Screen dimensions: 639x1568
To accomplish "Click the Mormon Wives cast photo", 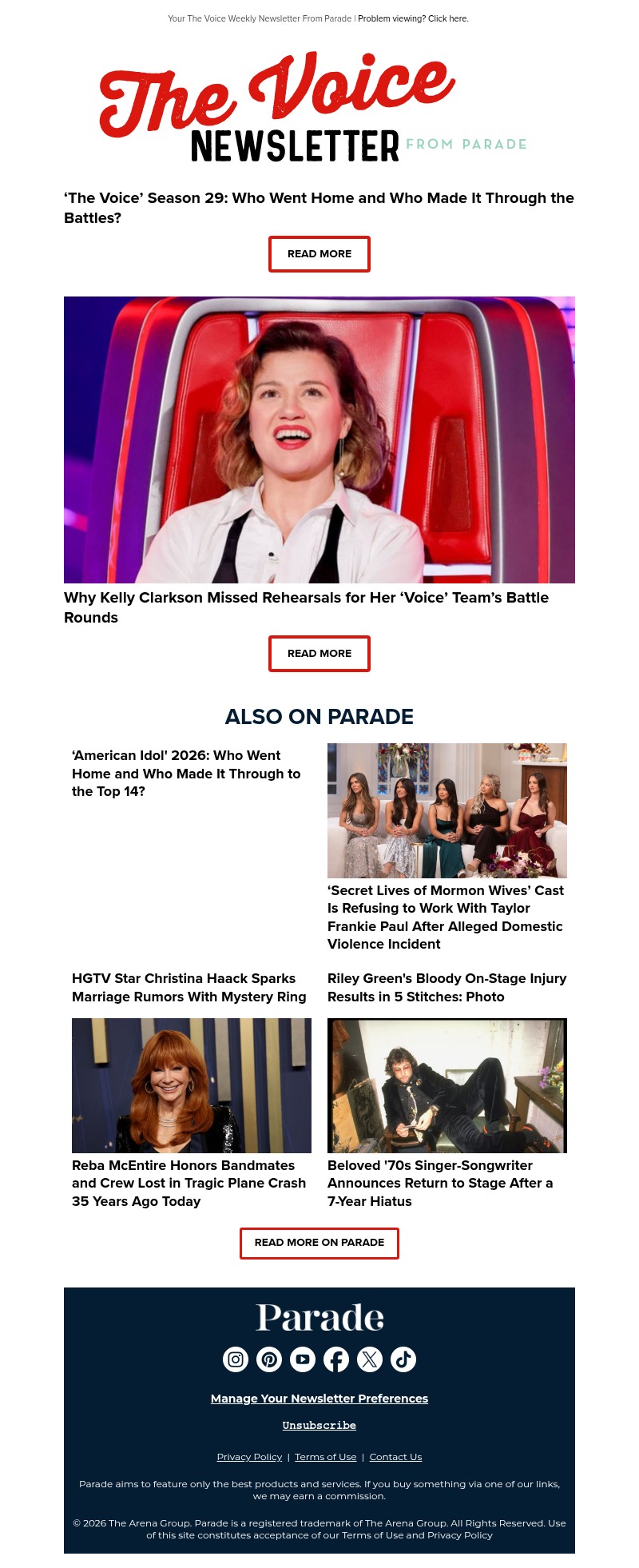I will click(447, 809).
